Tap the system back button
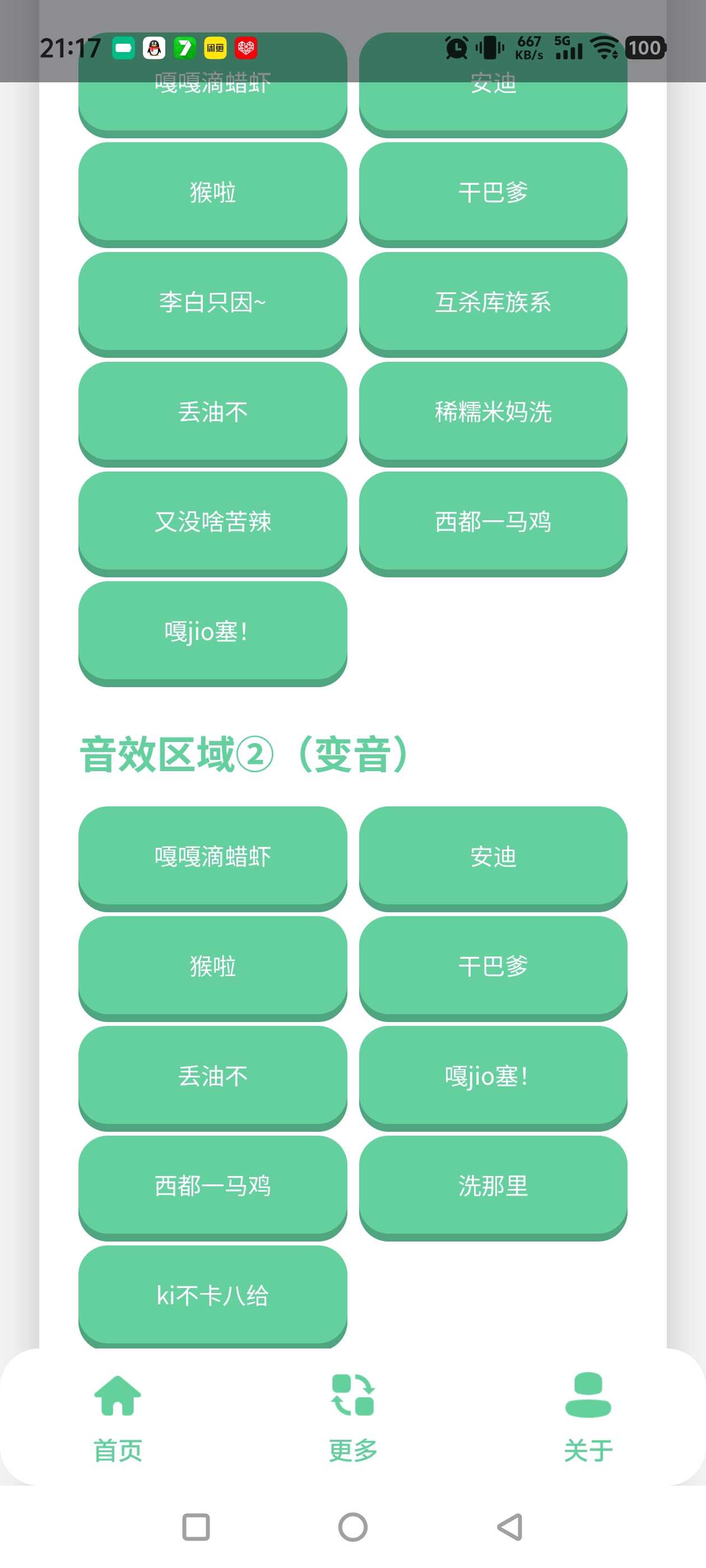This screenshot has width=706, height=1568. click(510, 1527)
